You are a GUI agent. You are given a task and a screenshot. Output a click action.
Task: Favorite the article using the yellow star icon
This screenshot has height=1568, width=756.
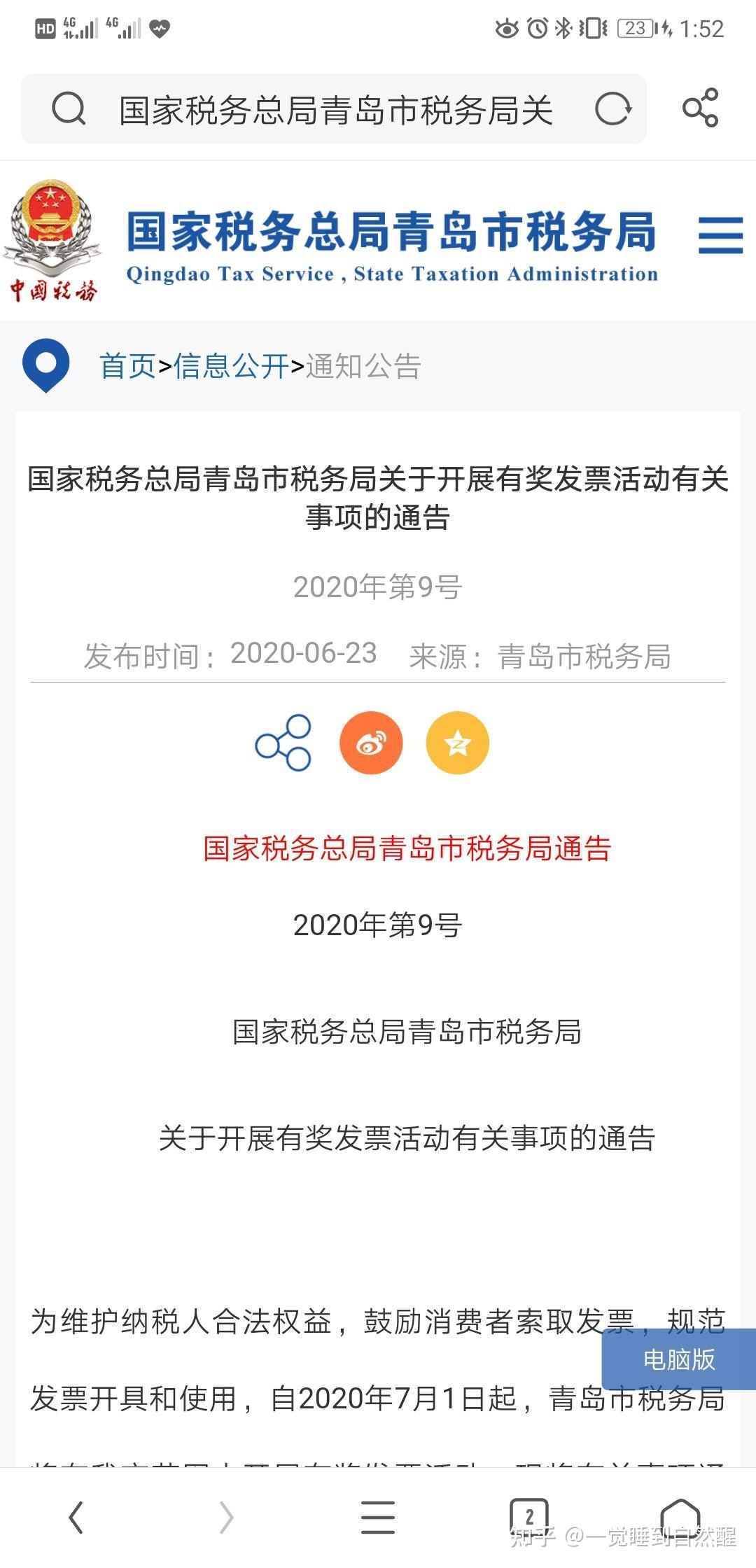pos(457,743)
